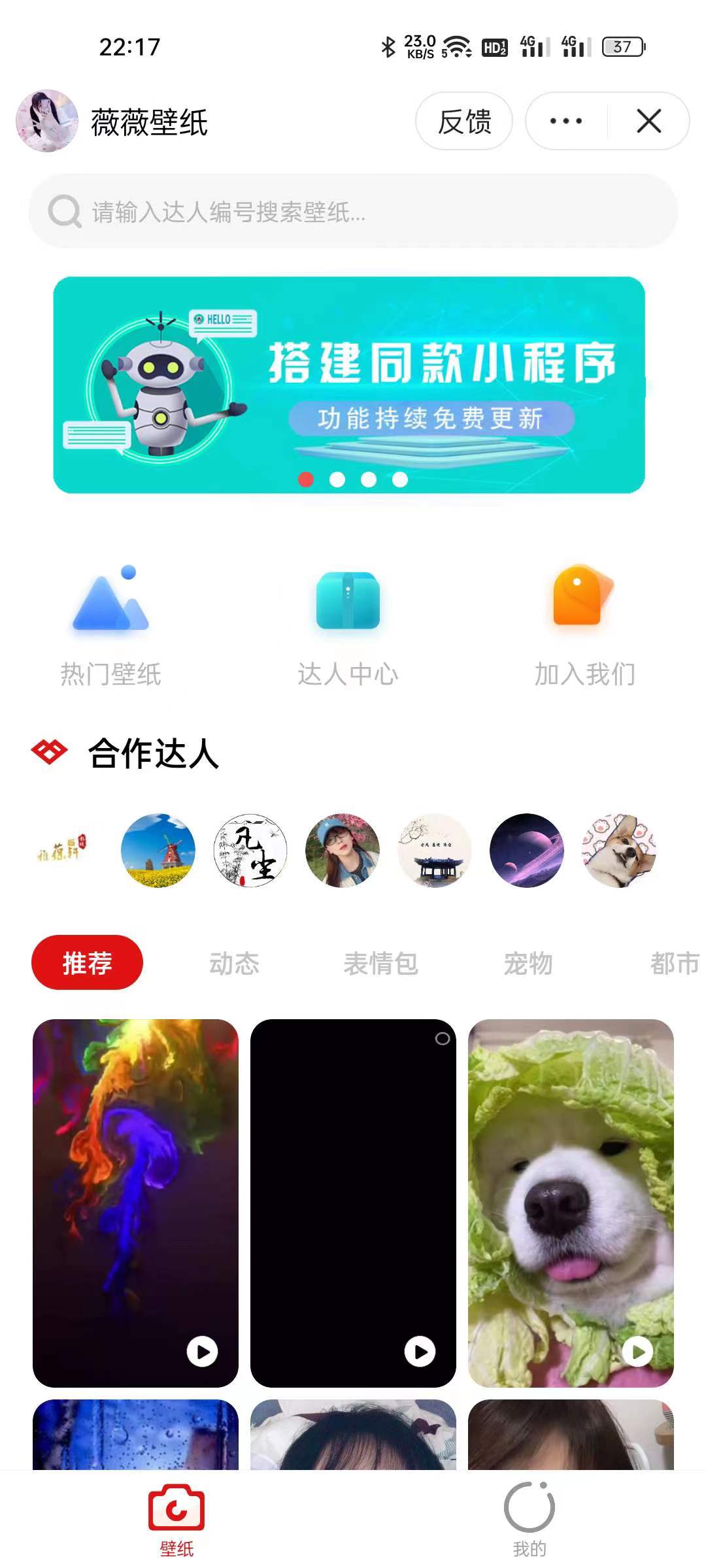Open the colorful smoke wallpaper
The height and width of the screenshot is (1568, 706).
135,1202
